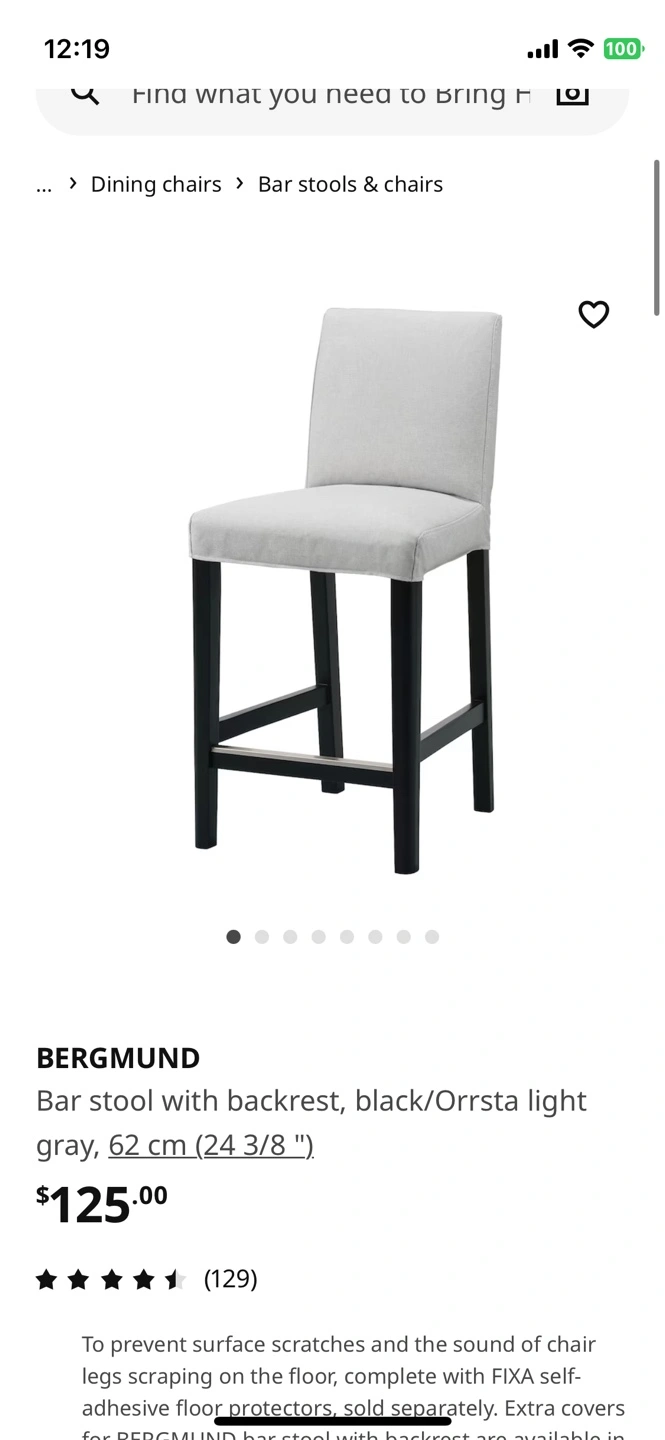Save BERGMUND stool to favorites

point(593,315)
